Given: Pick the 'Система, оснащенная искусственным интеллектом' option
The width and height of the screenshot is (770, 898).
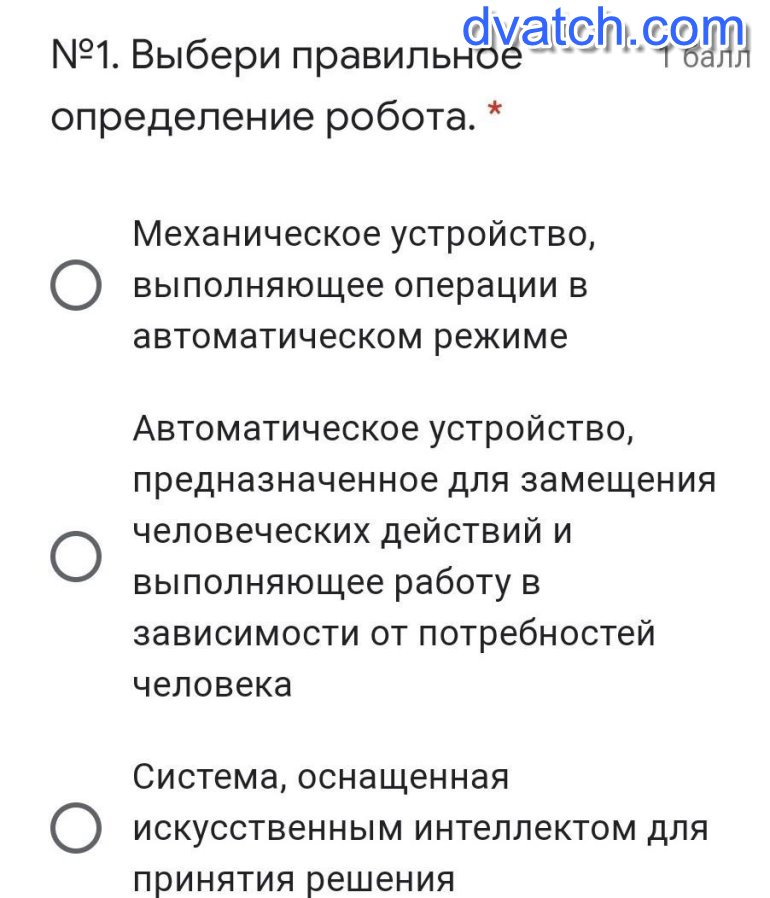Looking at the screenshot, I should pos(76,828).
